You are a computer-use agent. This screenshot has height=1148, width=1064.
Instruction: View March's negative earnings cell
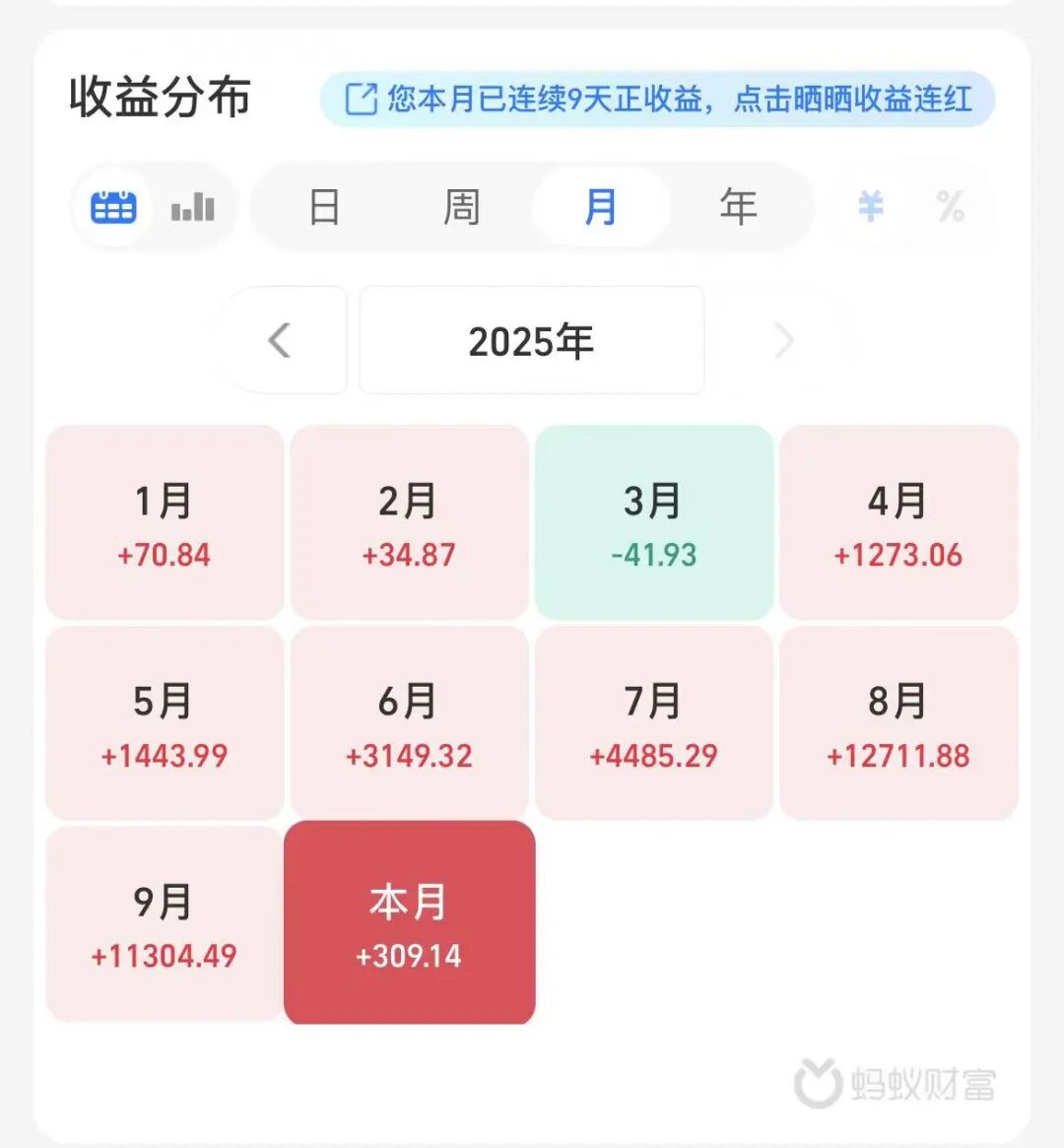tap(654, 522)
